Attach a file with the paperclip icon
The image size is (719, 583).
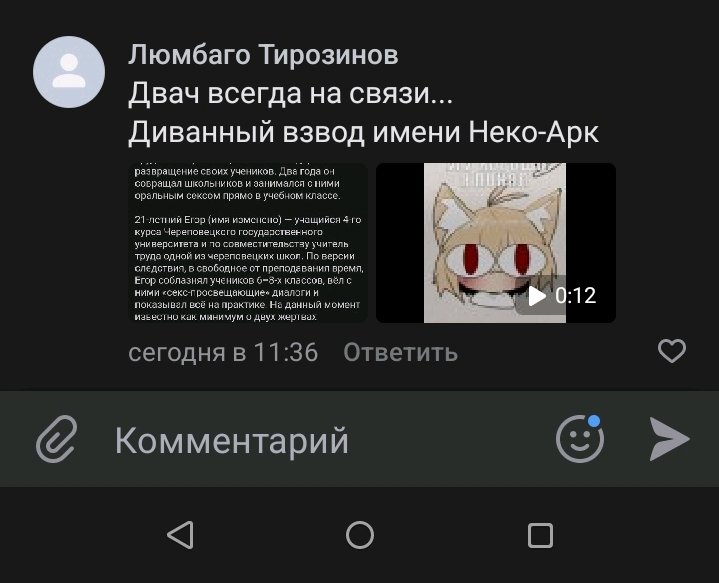57,439
